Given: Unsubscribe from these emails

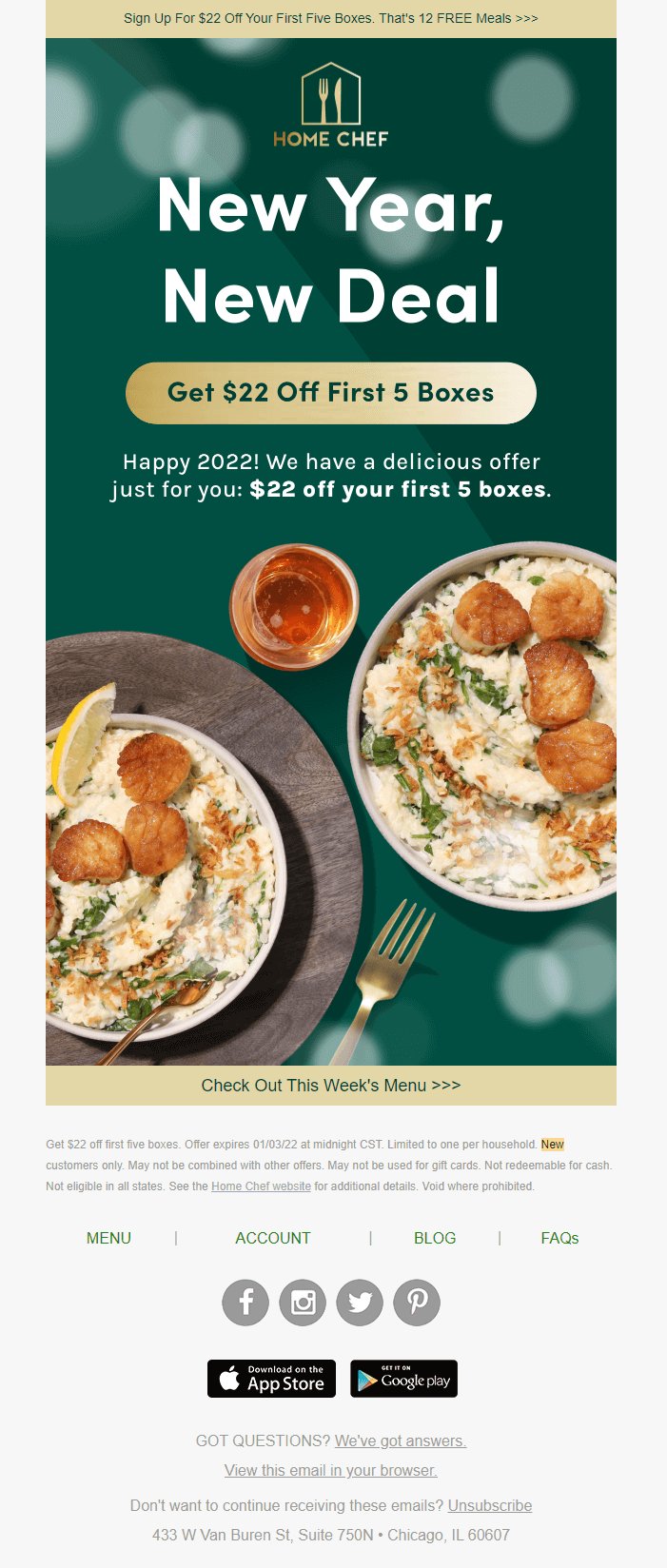Looking at the screenshot, I should pyautogui.click(x=489, y=1505).
